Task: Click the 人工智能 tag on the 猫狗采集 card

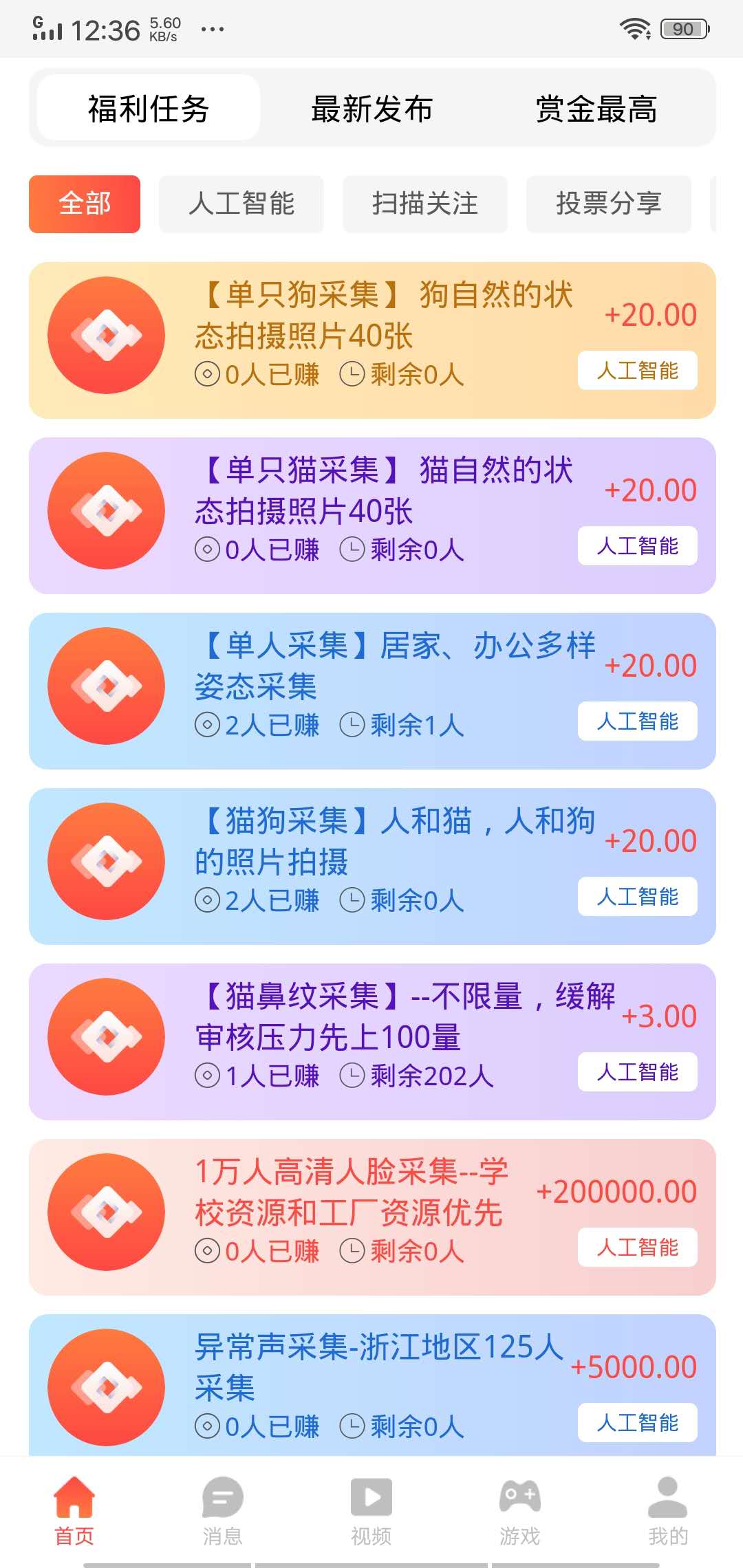Action: point(637,897)
